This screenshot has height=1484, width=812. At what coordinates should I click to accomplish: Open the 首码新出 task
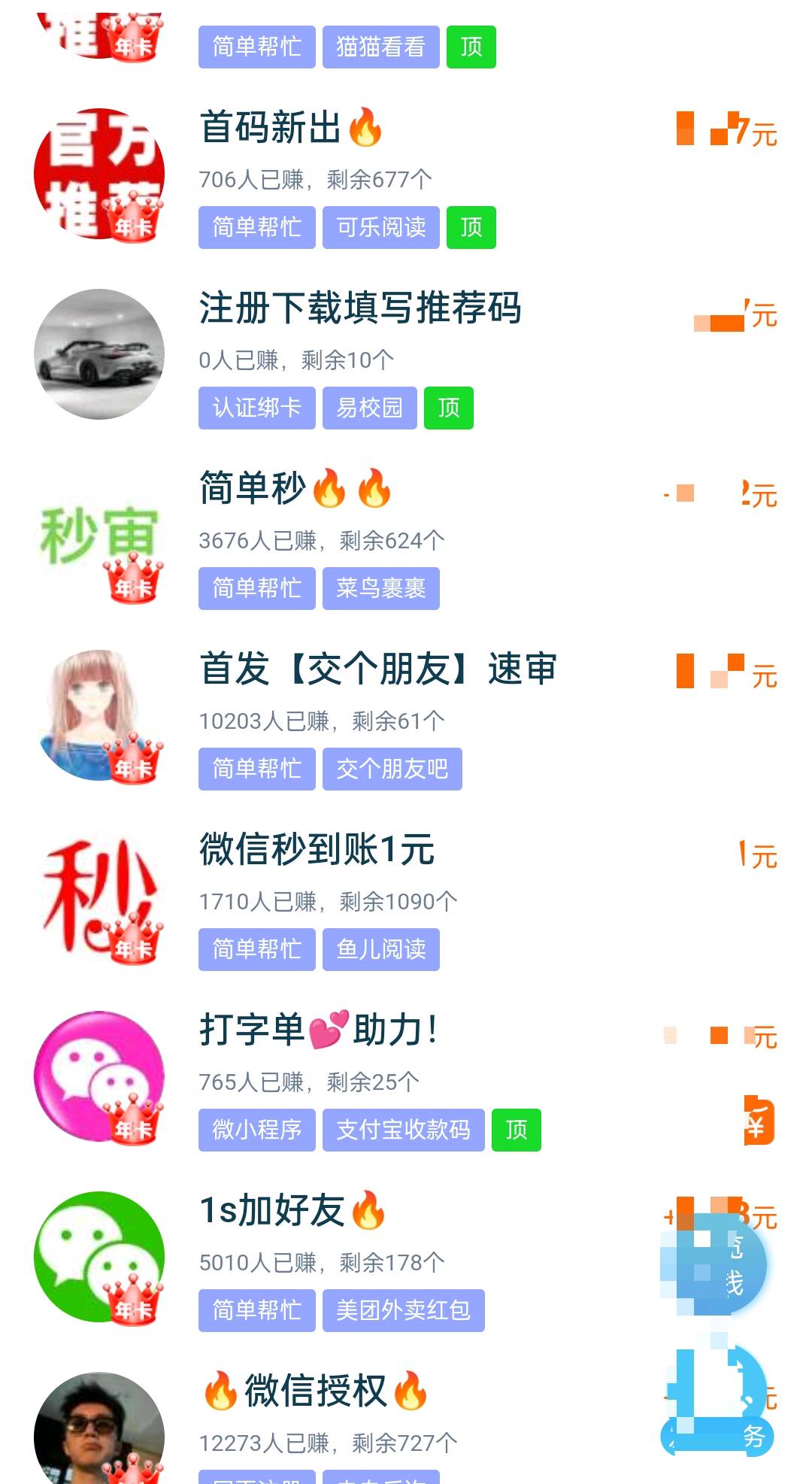pyautogui.click(x=271, y=128)
